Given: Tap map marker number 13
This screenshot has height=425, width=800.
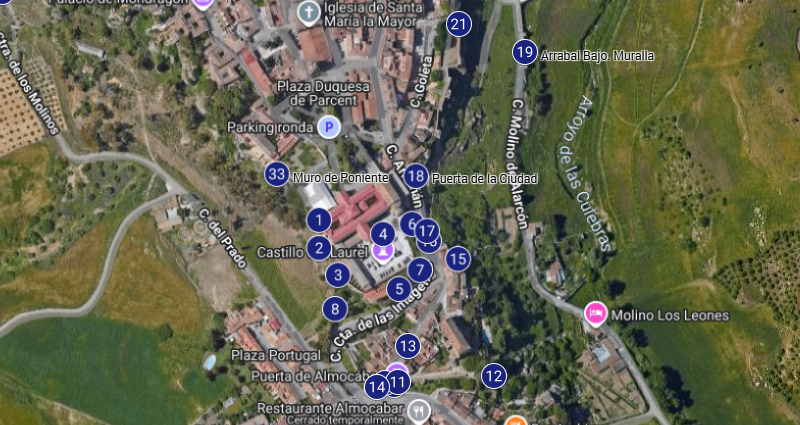Looking at the screenshot, I should click(x=407, y=346).
